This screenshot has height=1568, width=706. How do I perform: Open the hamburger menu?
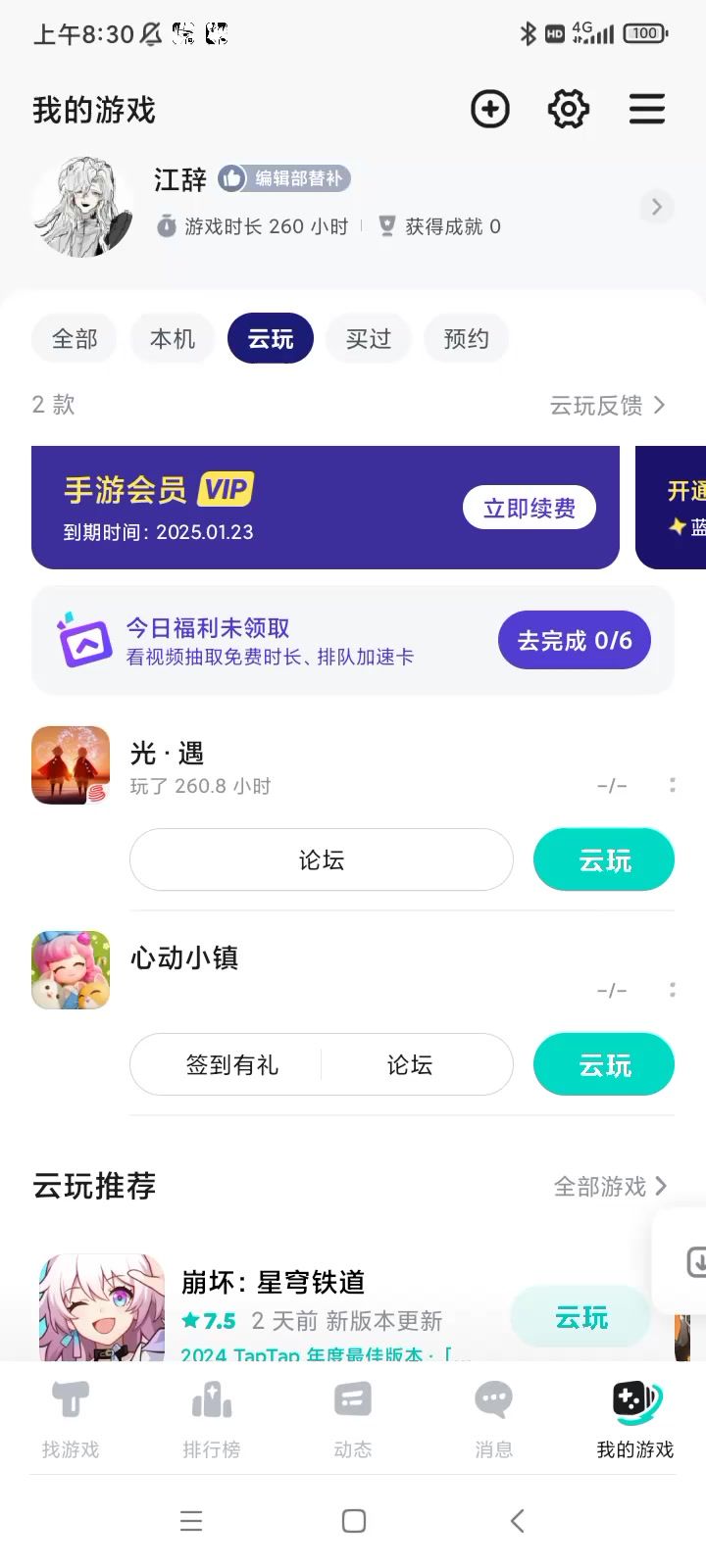646,109
